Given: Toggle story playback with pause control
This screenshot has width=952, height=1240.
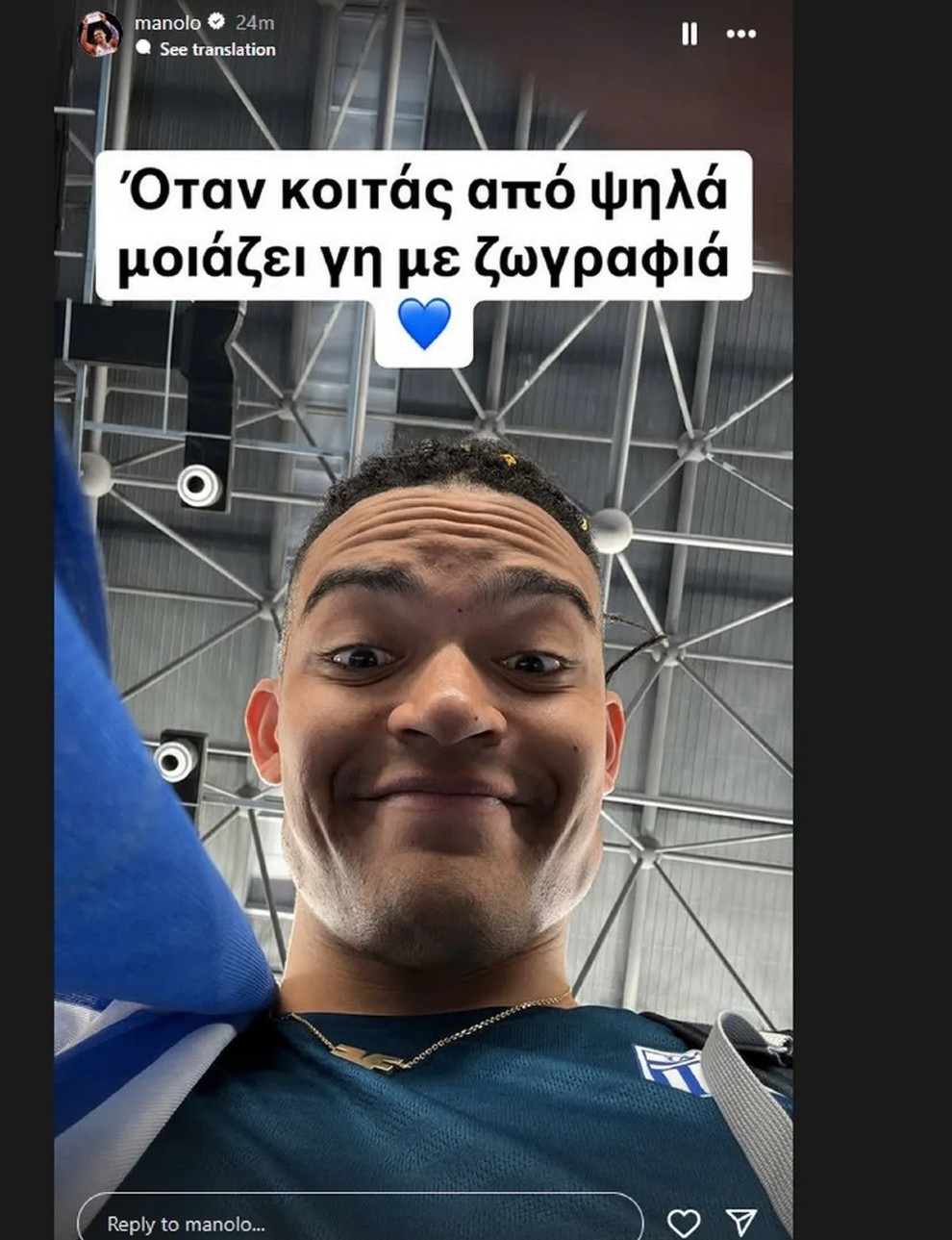Looking at the screenshot, I should (689, 32).
